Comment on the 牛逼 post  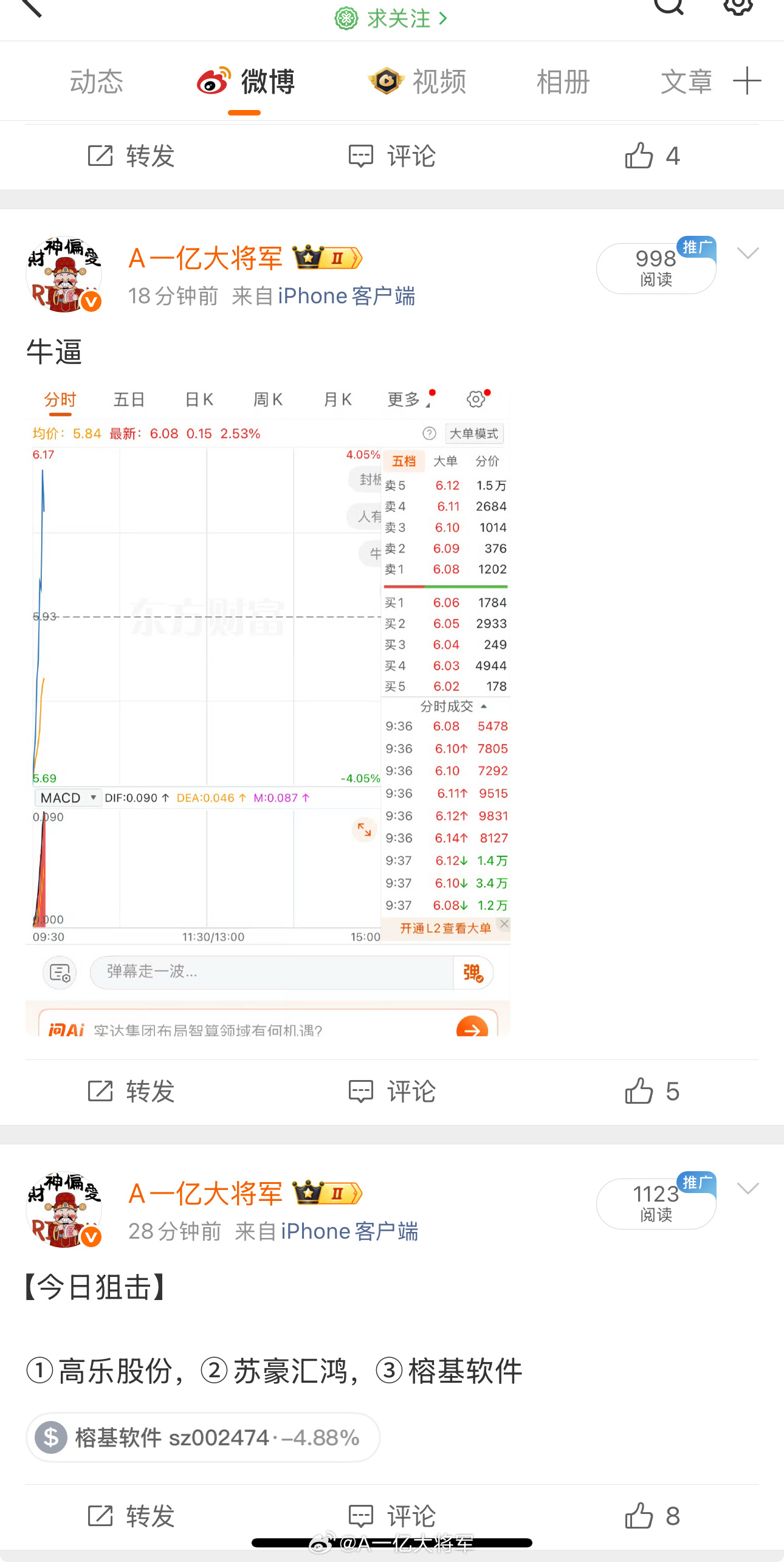coord(392,1092)
